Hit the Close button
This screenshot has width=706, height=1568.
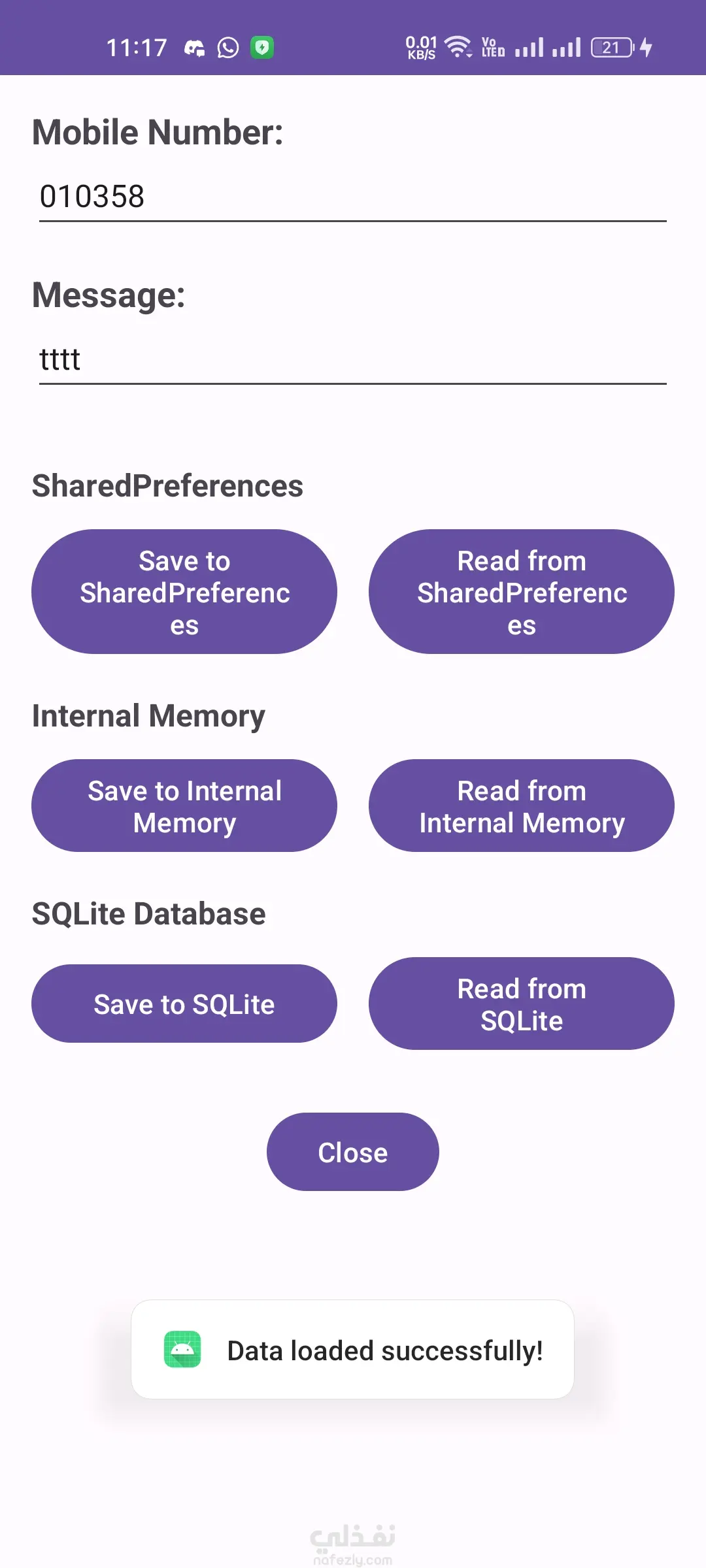pos(353,1152)
